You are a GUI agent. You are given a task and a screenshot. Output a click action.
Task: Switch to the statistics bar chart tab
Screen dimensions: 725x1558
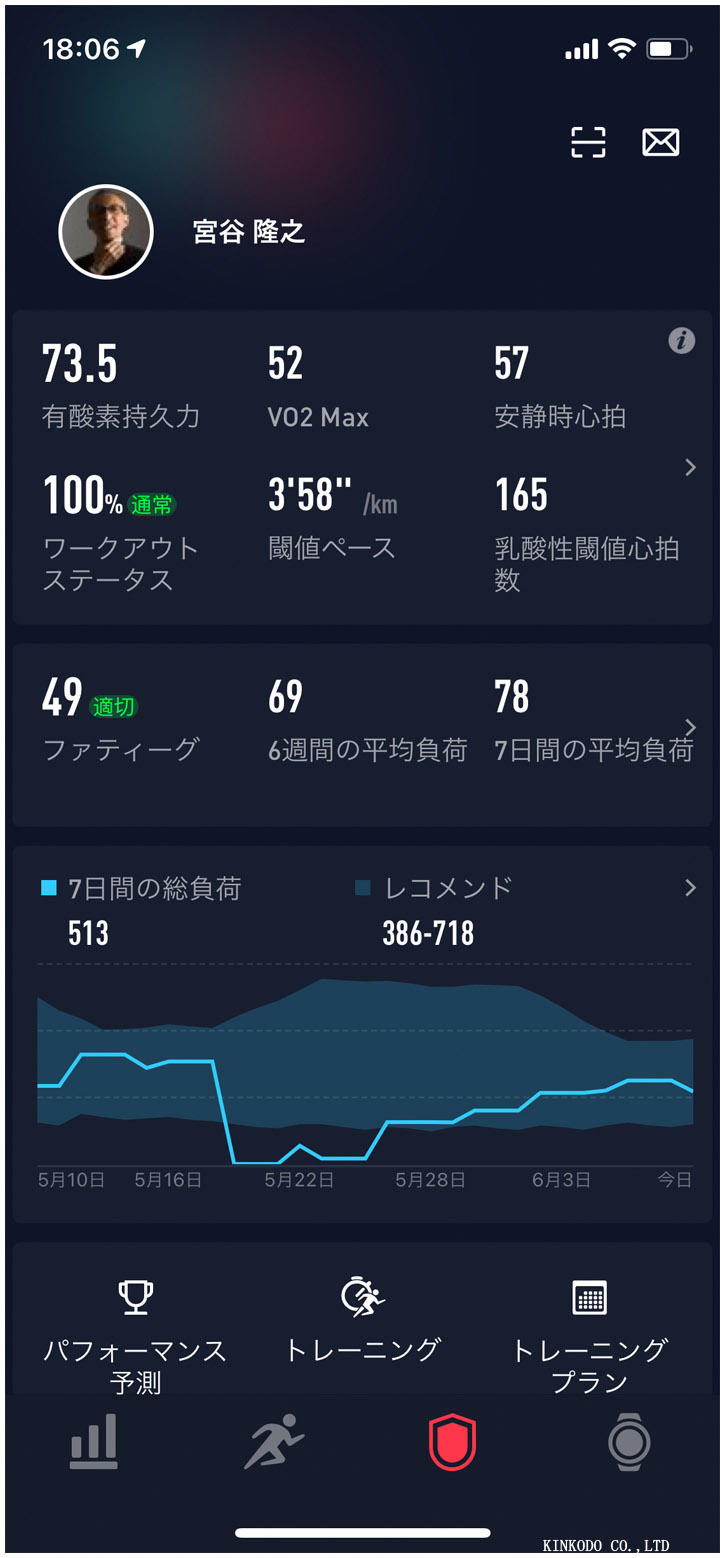94,1442
